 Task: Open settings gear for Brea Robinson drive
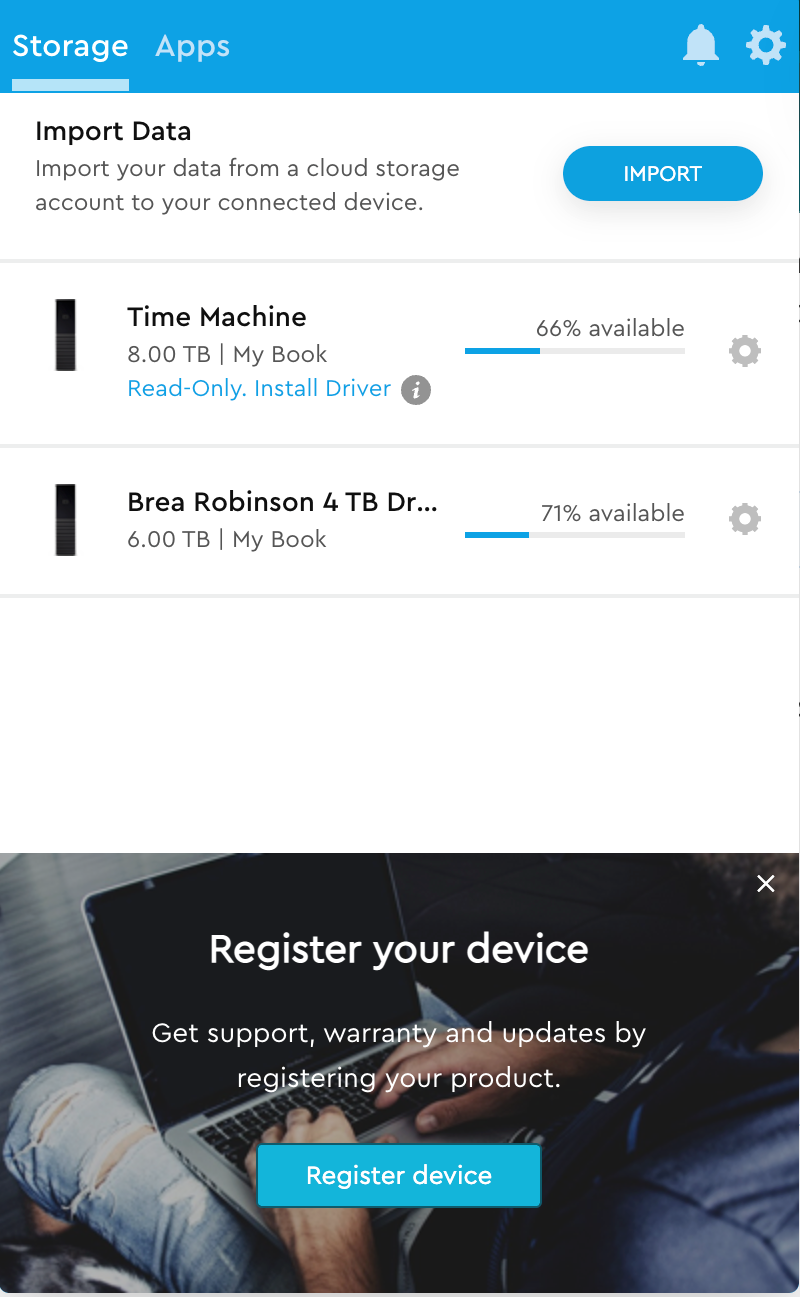coord(744,519)
